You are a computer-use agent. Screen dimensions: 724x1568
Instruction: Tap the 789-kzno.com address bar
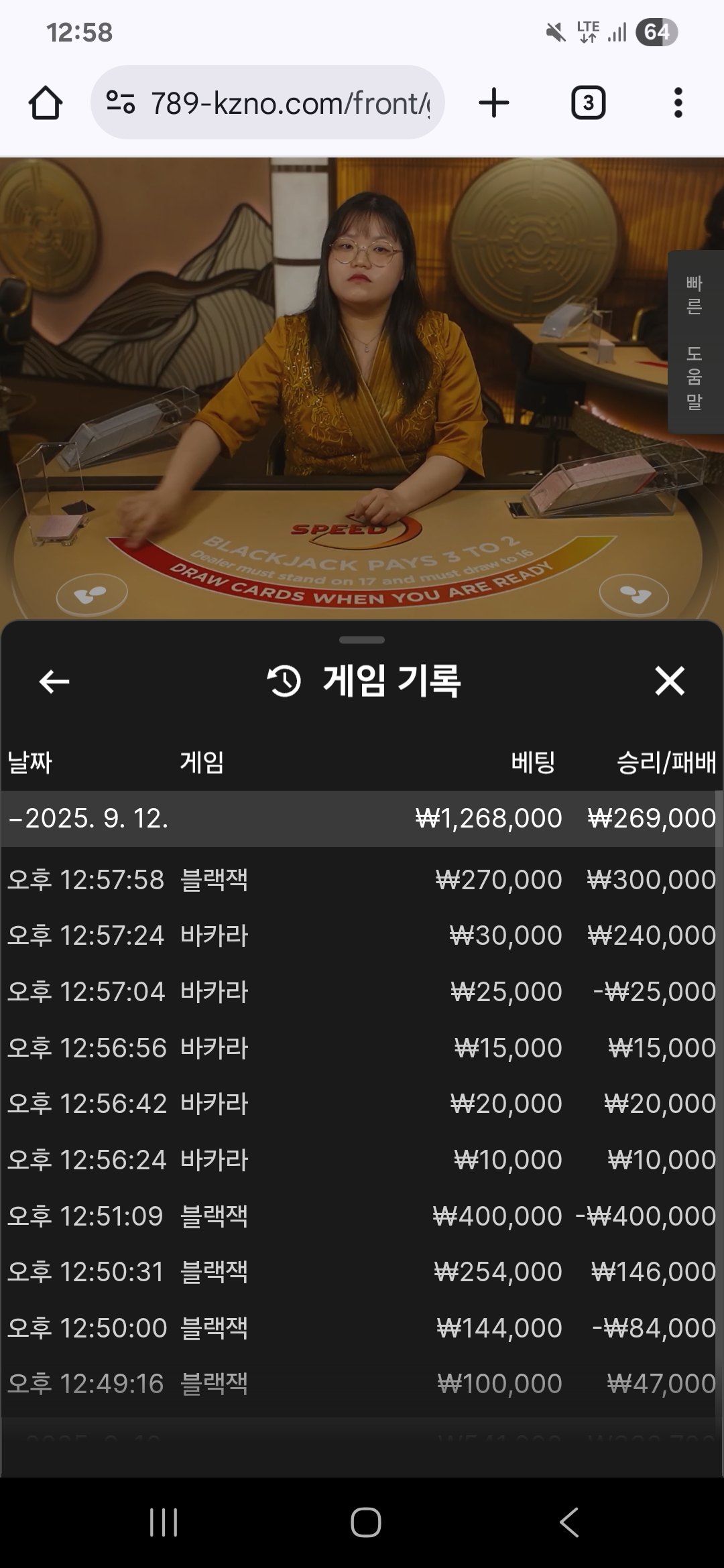pos(268,103)
